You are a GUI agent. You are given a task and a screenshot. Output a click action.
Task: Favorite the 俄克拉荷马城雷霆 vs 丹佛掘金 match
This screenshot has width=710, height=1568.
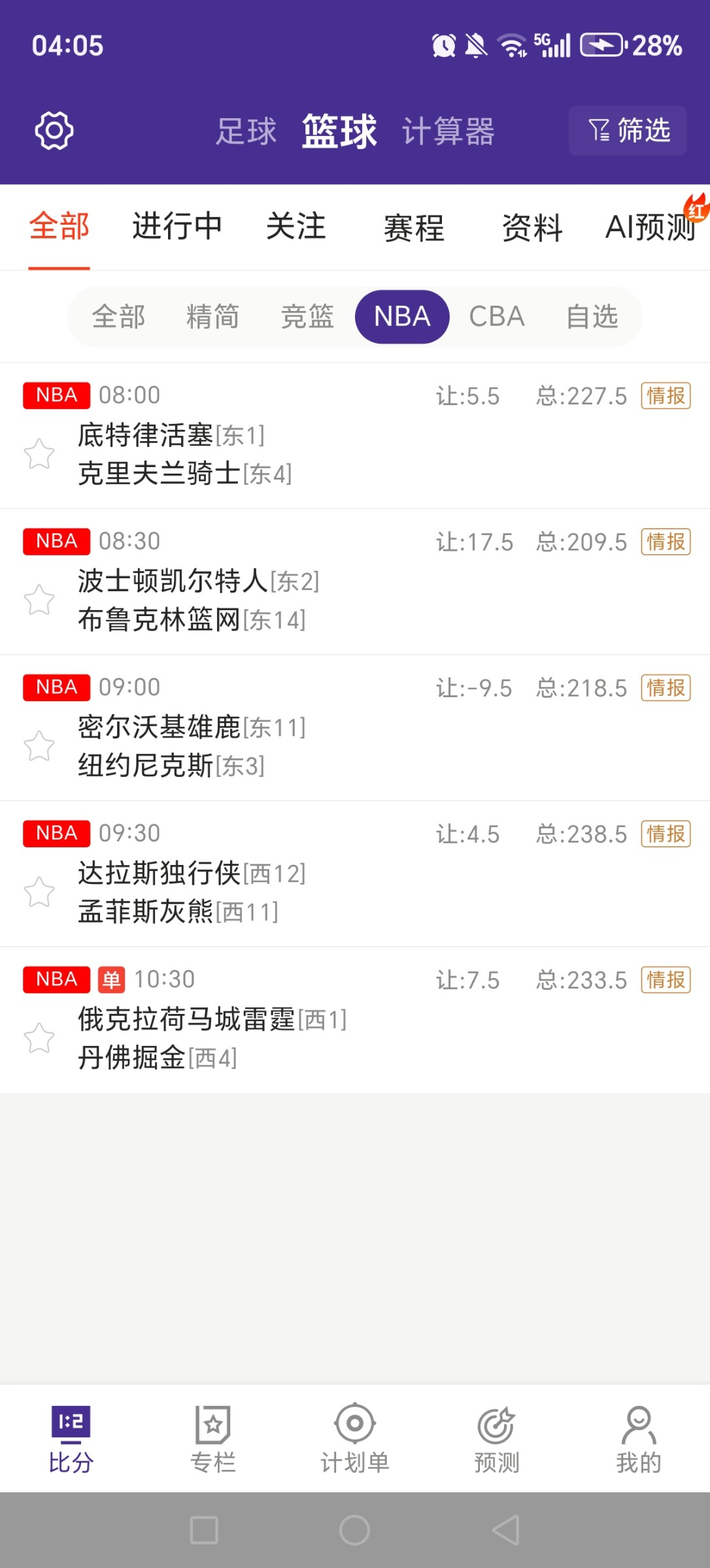41,1039
